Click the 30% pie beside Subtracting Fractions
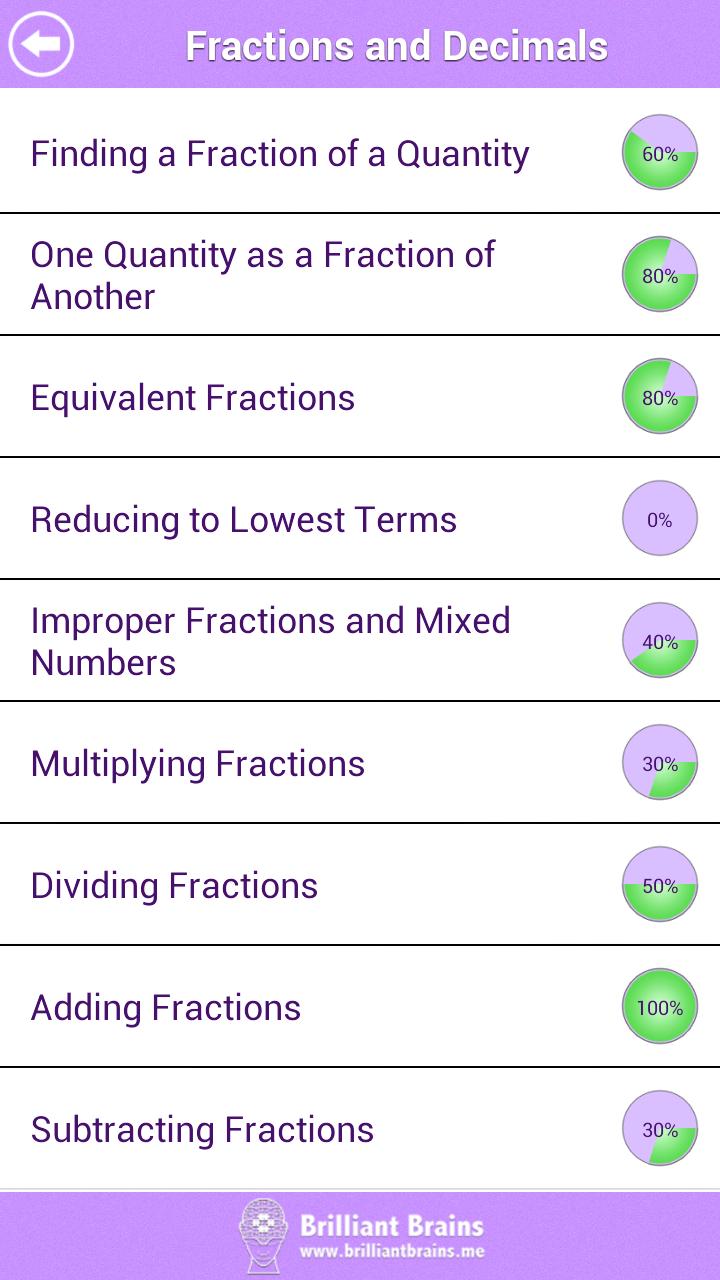 click(659, 1129)
